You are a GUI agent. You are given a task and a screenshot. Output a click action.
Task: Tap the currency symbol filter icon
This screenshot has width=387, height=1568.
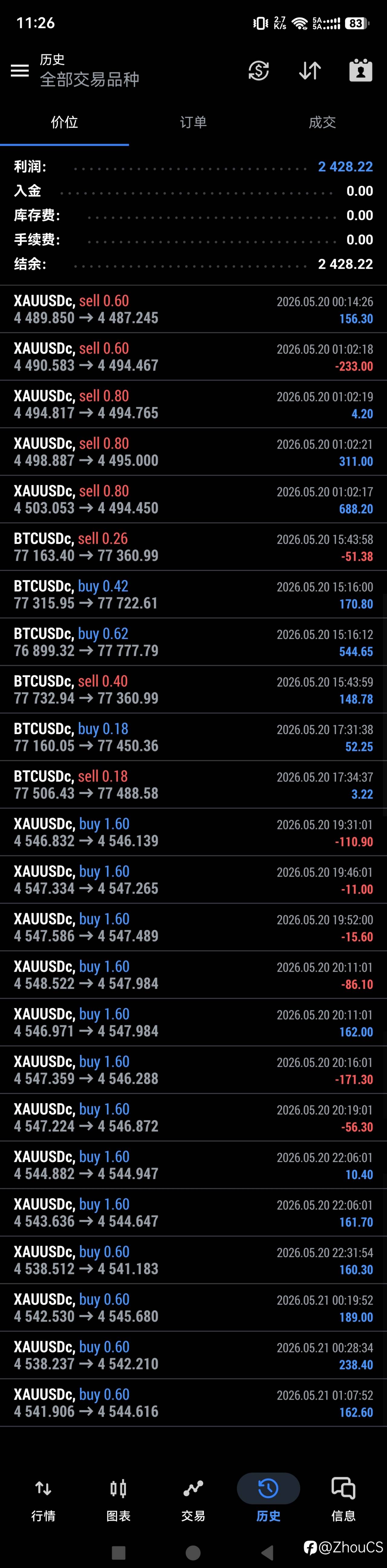tap(259, 71)
